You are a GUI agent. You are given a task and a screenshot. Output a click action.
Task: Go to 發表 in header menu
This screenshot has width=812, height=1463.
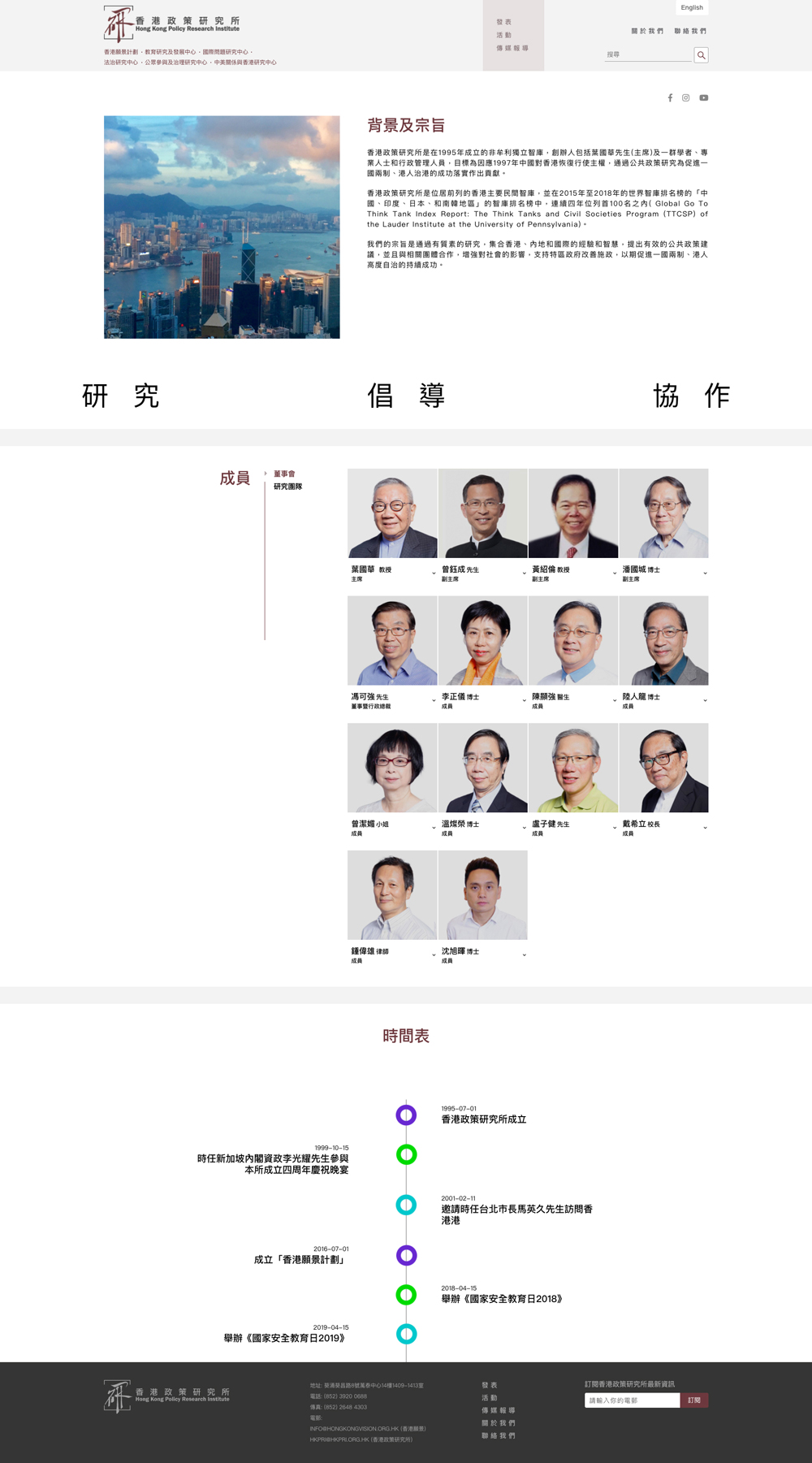(x=504, y=22)
